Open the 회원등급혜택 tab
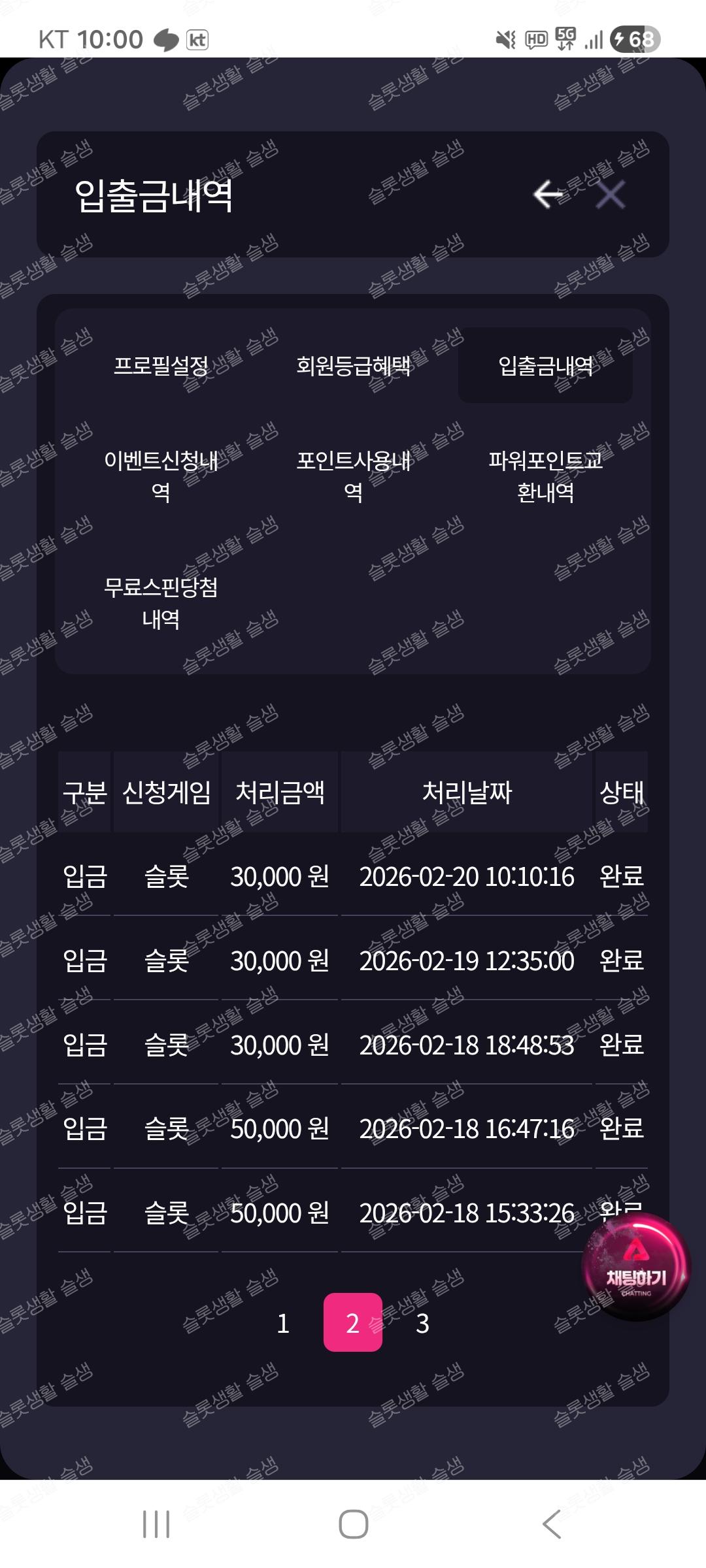 tap(353, 365)
